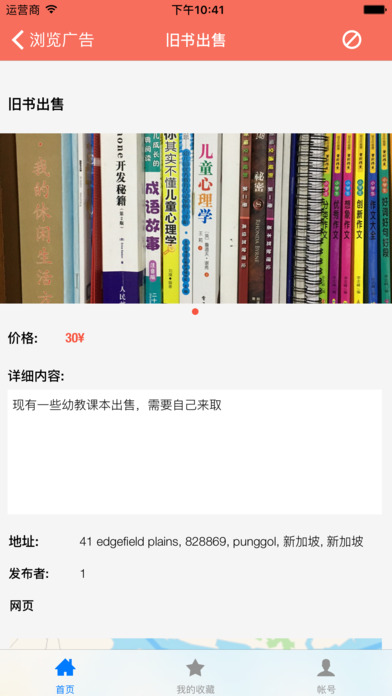
Task: Tap the block/report icon in the header
Action: pos(352,40)
